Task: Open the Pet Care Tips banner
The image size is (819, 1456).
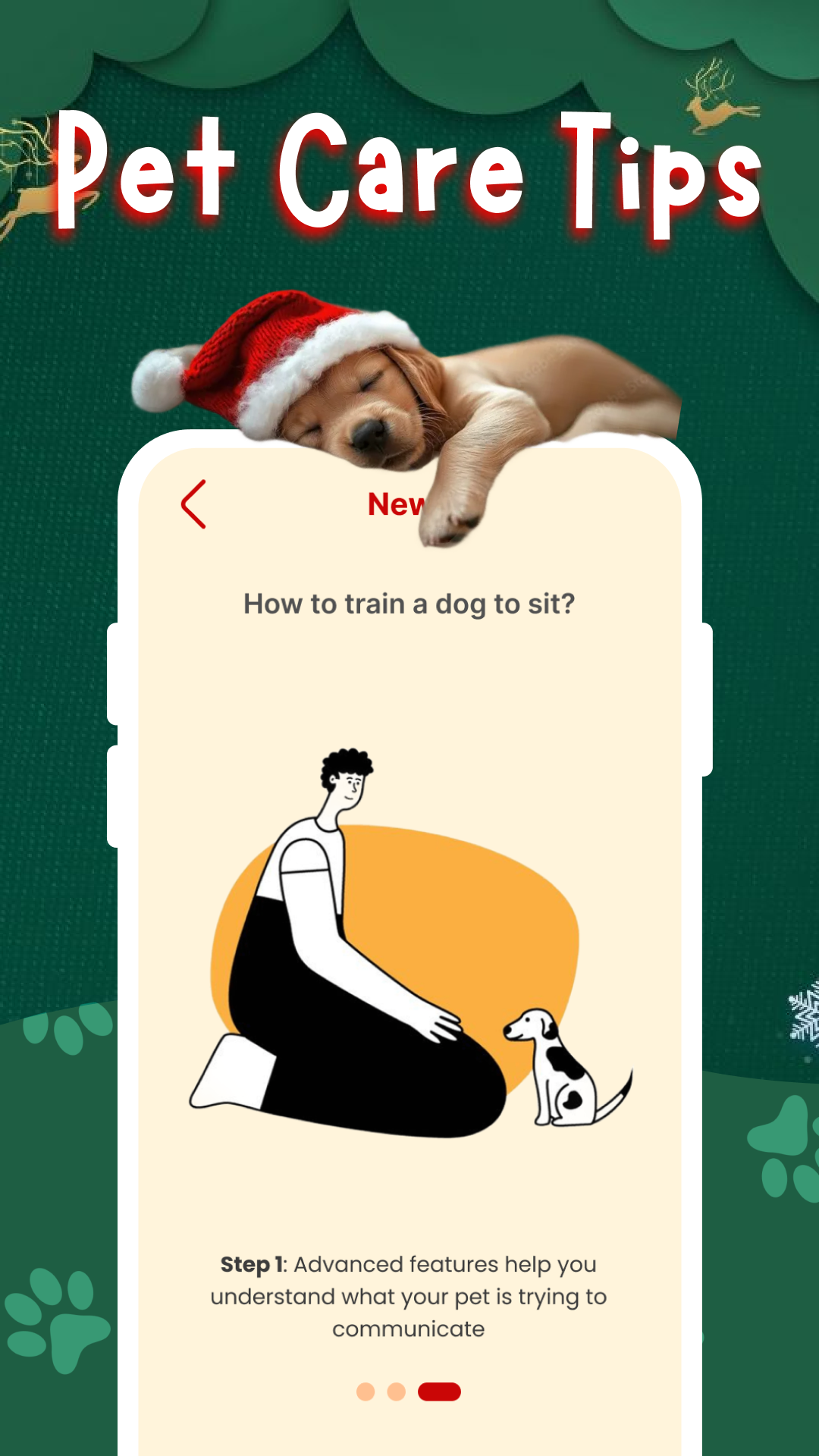Action: 409,171
